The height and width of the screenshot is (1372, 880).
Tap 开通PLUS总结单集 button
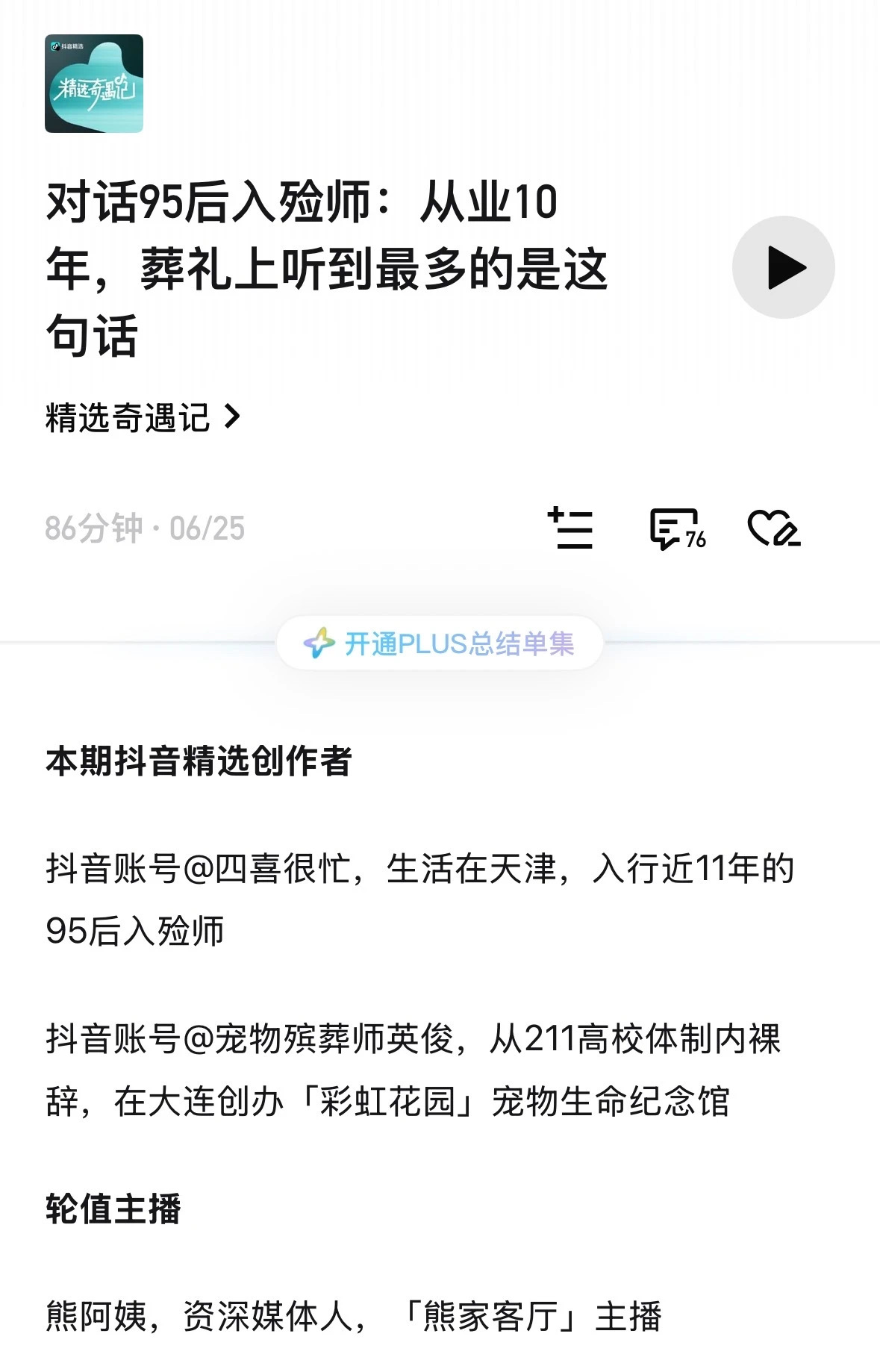click(x=440, y=643)
